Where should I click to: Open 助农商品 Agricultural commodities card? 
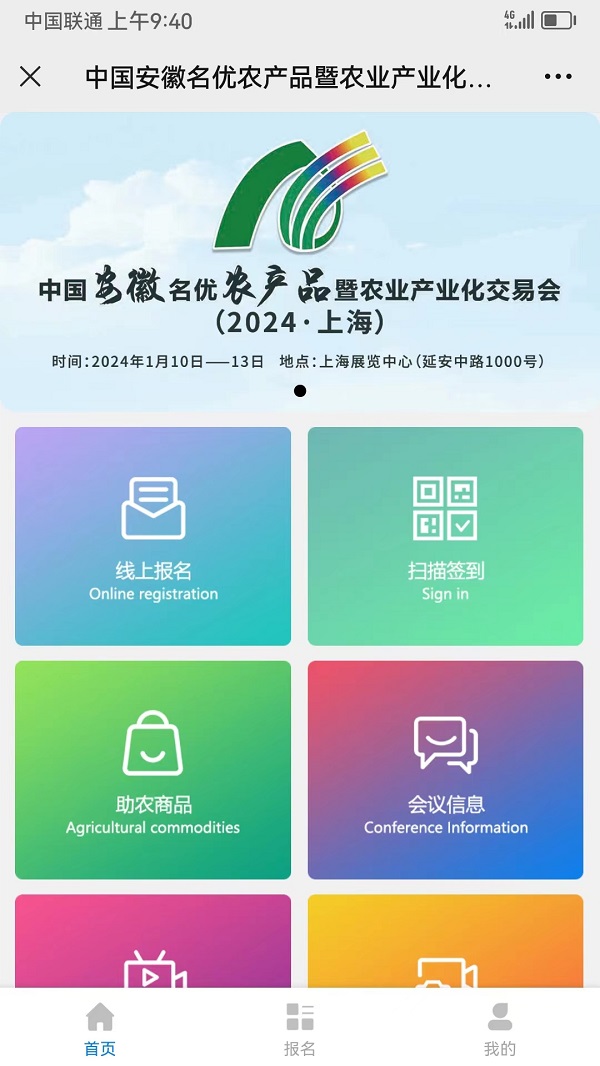[x=153, y=770]
